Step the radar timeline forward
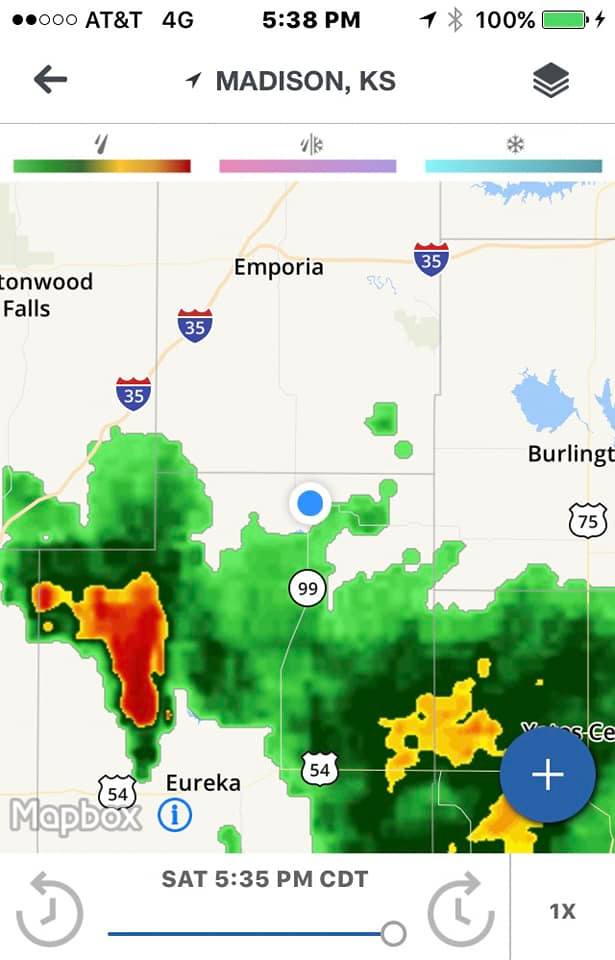 pos(461,908)
